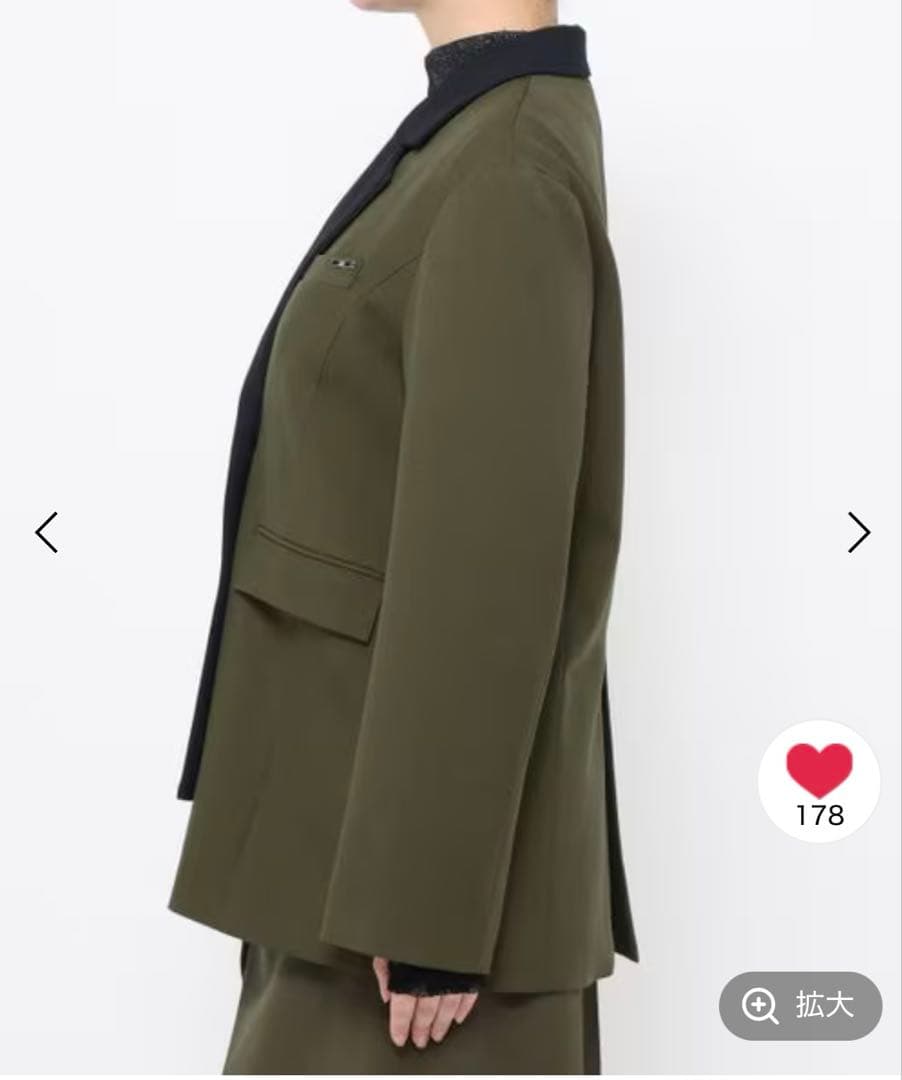Enlarge the image with 拡大 button
This screenshot has height=1080, width=902.
point(801,1005)
